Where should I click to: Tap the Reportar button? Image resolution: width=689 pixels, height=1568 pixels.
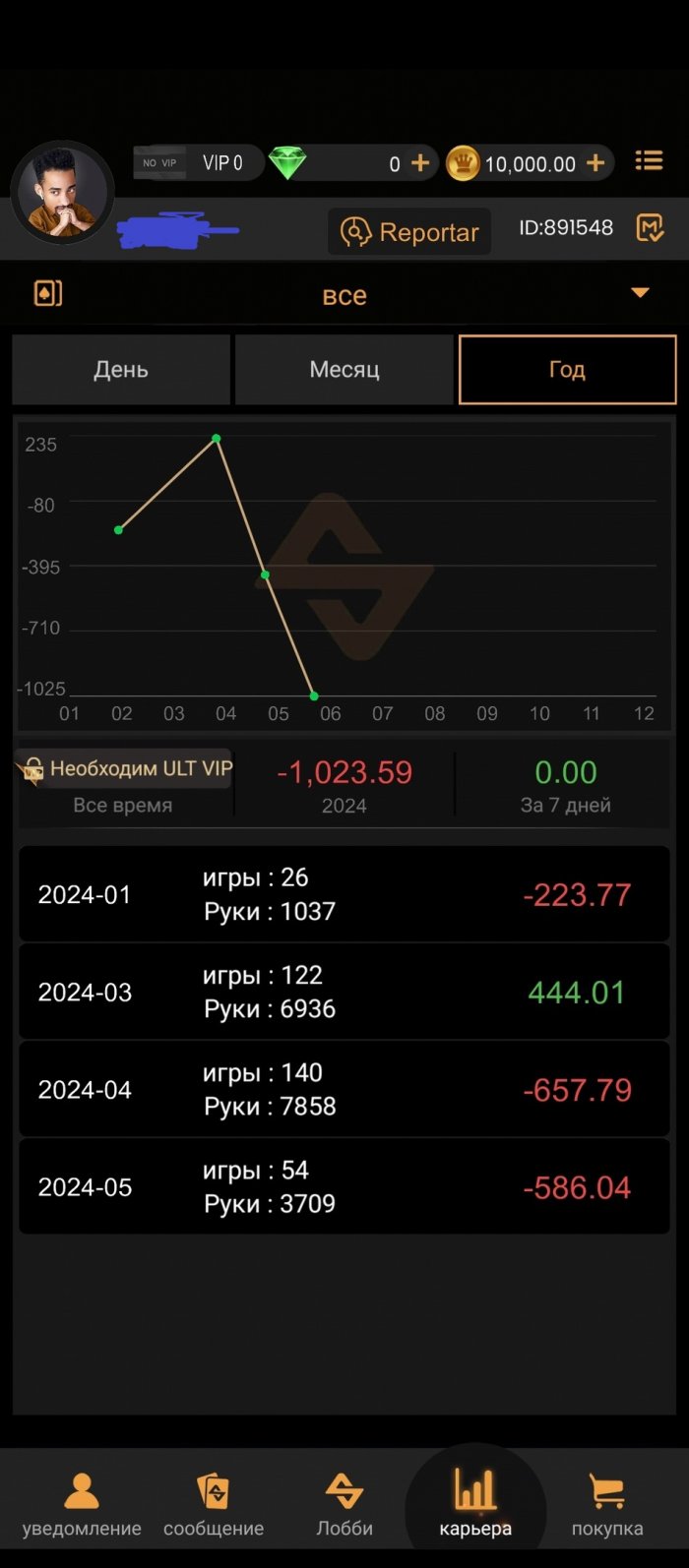pyautogui.click(x=409, y=232)
